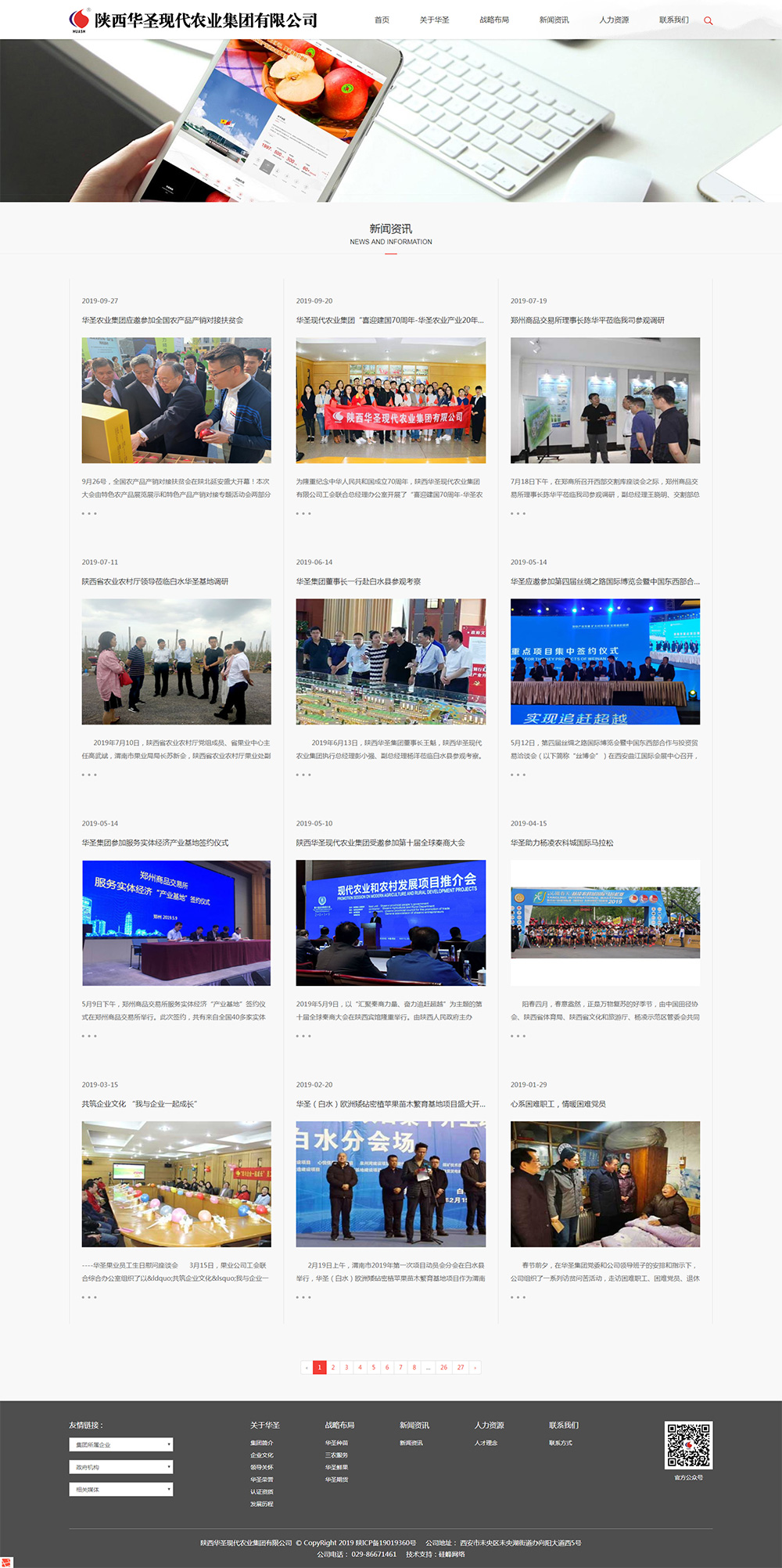Expand the 相关媒体 dropdown
782x1568 pixels.
121,1490
